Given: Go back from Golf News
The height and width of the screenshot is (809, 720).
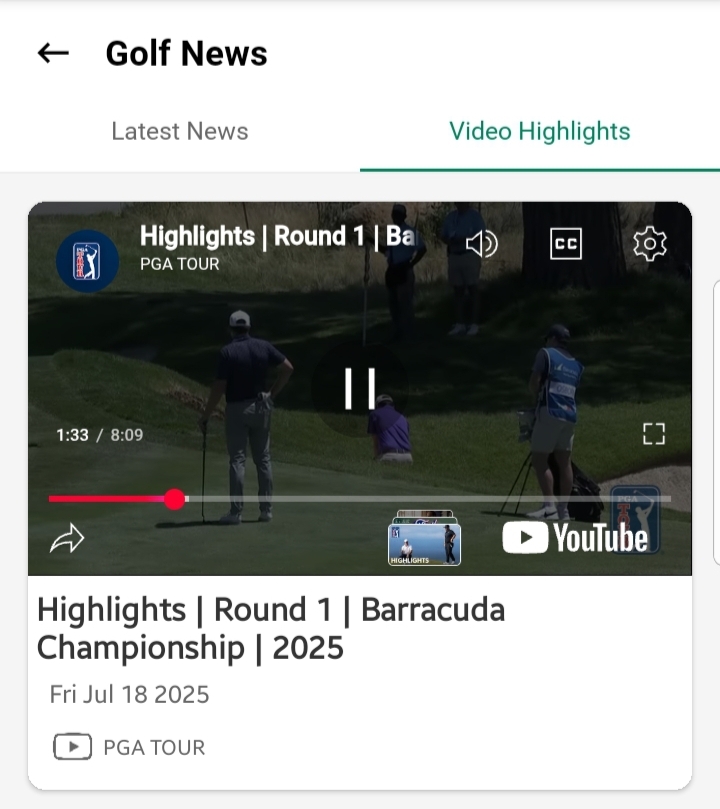Looking at the screenshot, I should (53, 53).
